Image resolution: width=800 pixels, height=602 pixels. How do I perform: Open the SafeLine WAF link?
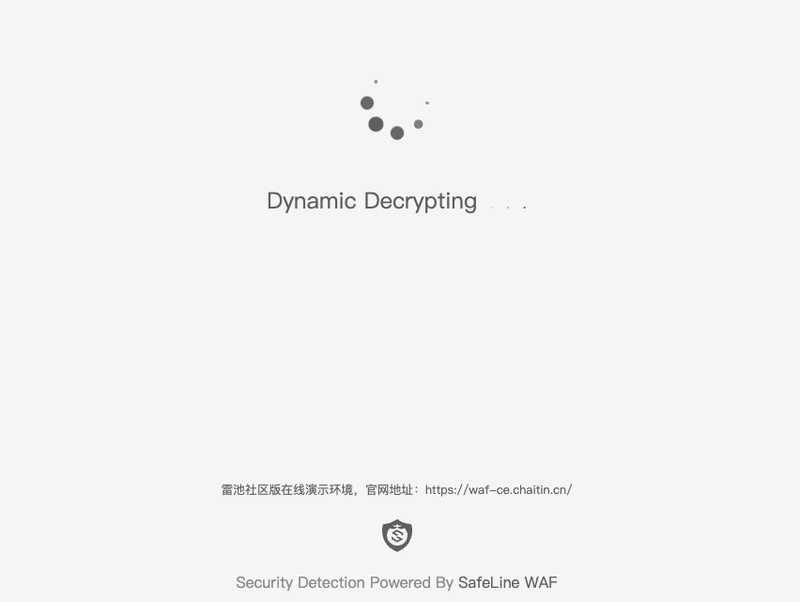(507, 582)
